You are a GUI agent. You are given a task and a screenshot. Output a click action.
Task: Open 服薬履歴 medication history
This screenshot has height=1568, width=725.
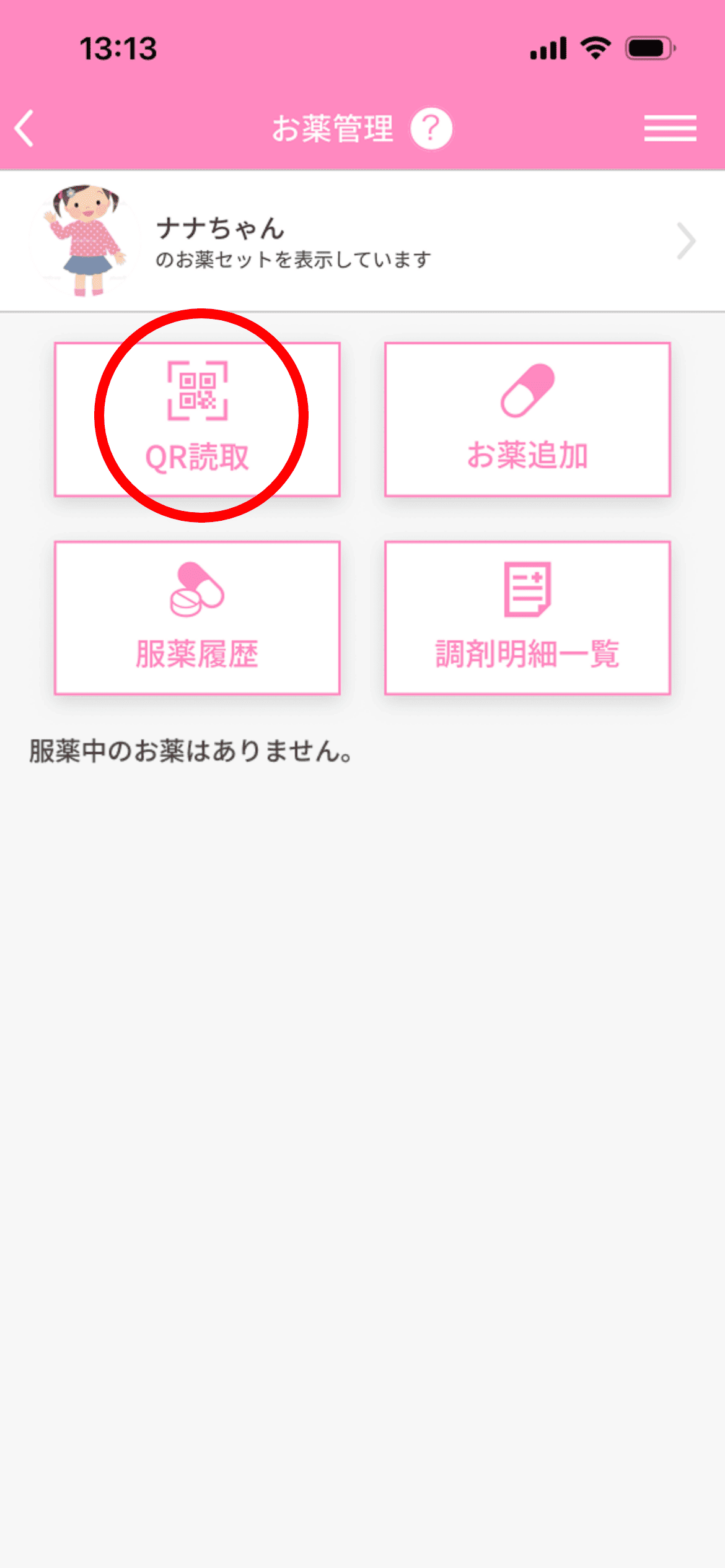pyautogui.click(x=197, y=619)
